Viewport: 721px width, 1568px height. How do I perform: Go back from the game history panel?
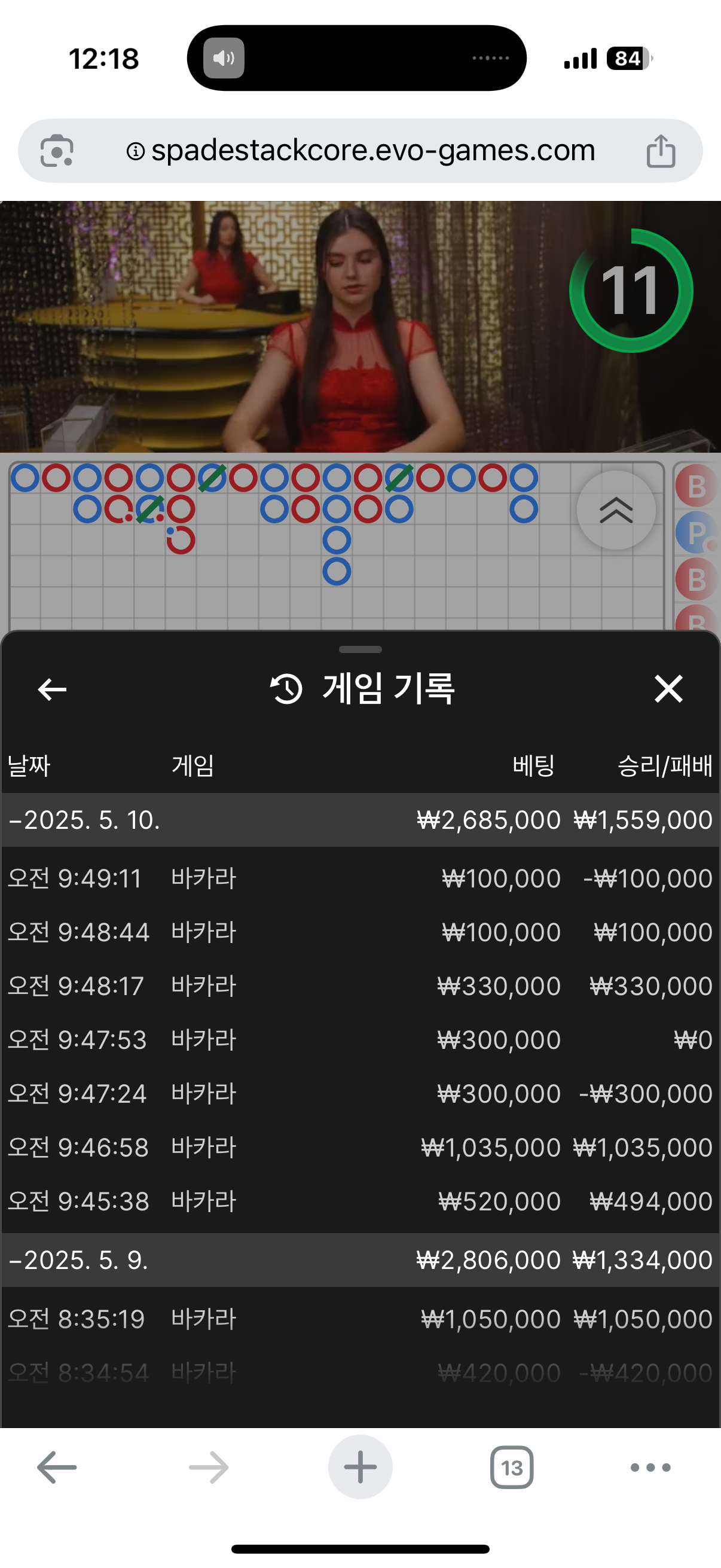[53, 690]
